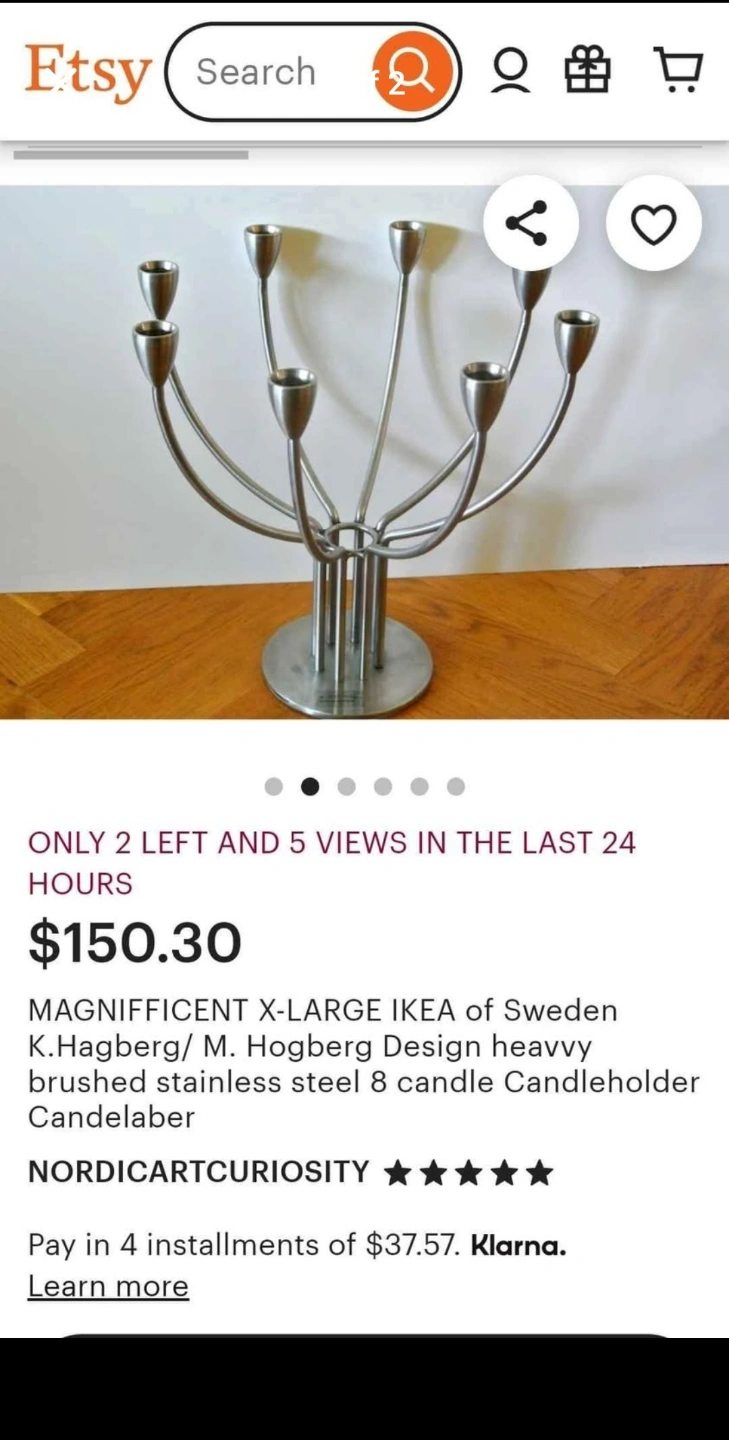
Task: Open the shopping cart
Action: pos(679,72)
